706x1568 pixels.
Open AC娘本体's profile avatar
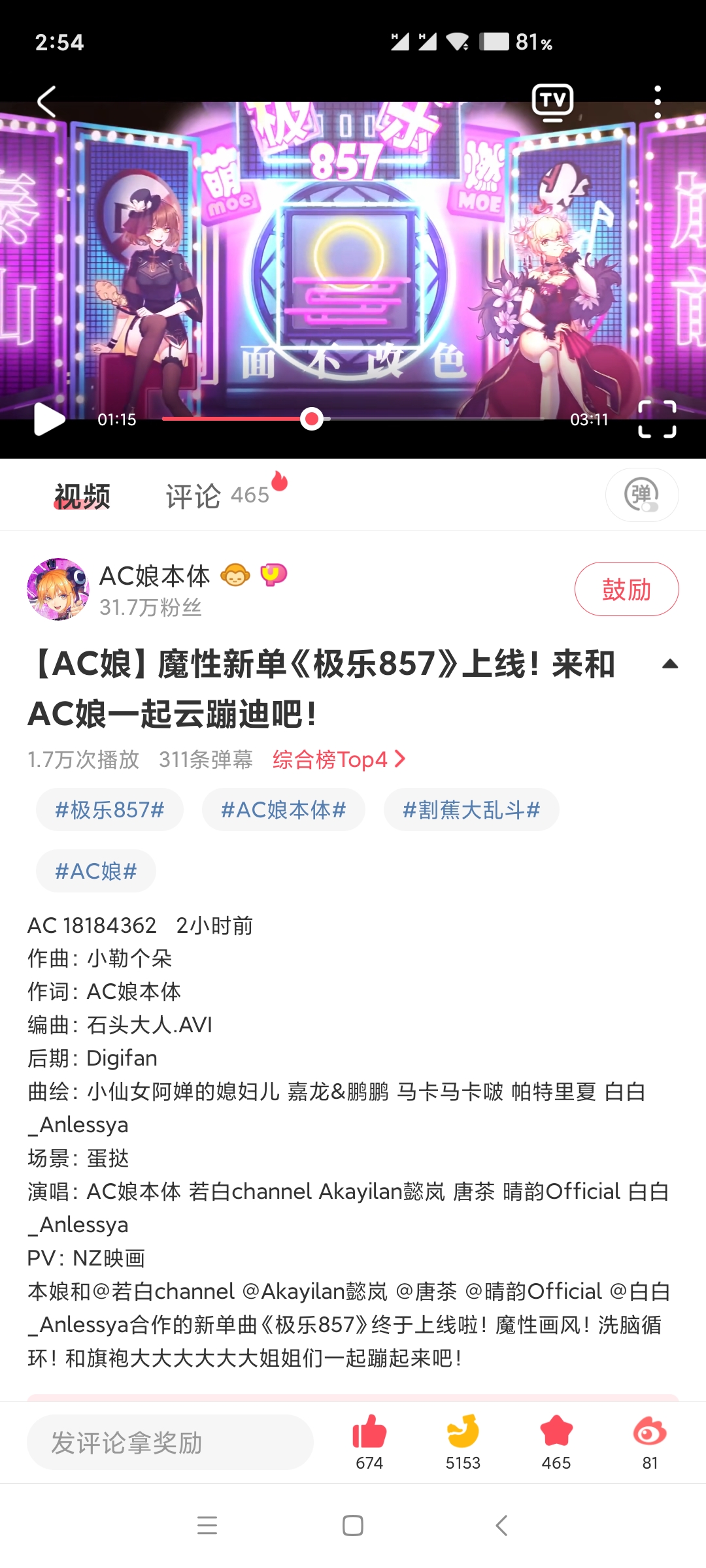[x=58, y=589]
